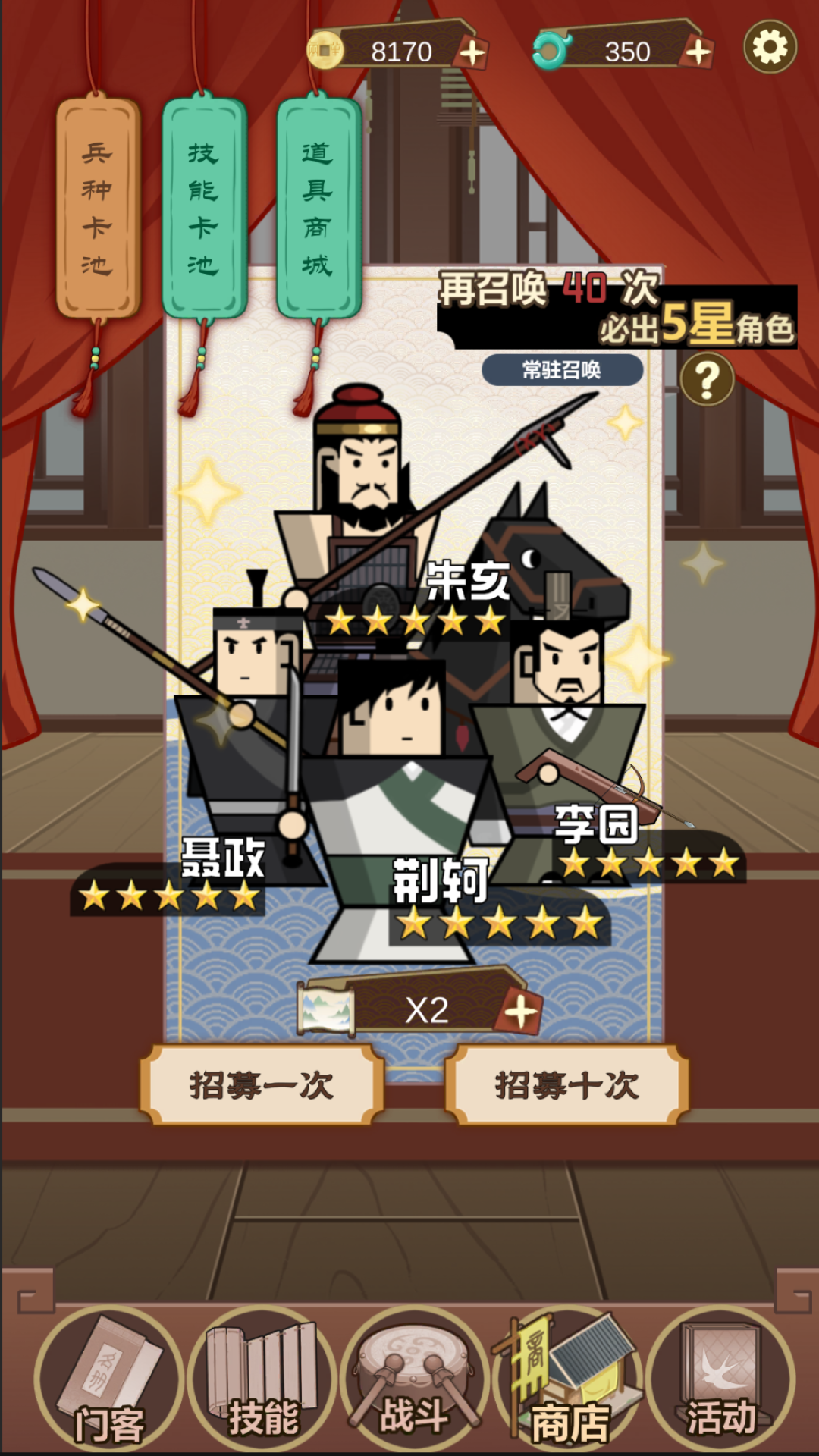The image size is (819, 1456).
Task: Go to the 门客 tab
Action: [108, 1380]
